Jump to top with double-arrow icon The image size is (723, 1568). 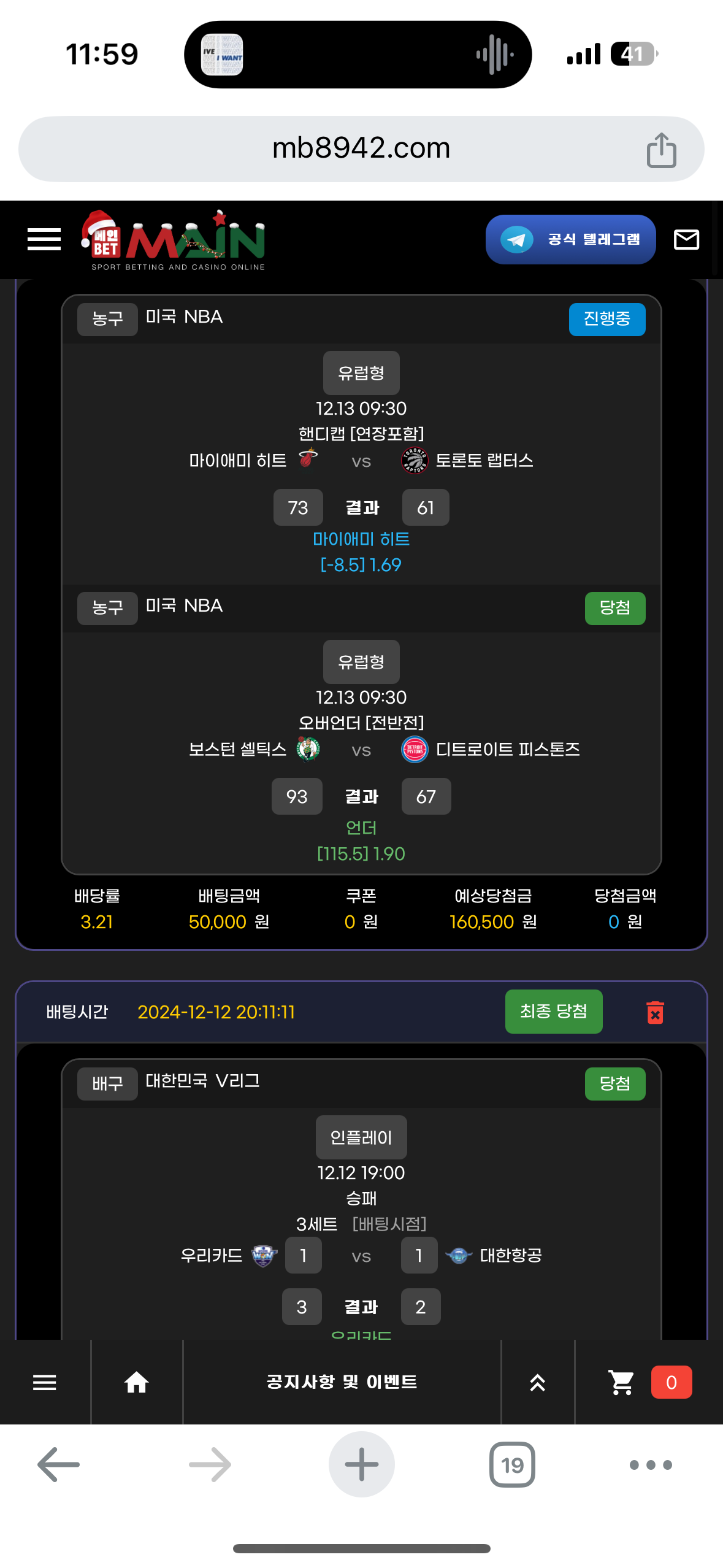click(x=537, y=1382)
